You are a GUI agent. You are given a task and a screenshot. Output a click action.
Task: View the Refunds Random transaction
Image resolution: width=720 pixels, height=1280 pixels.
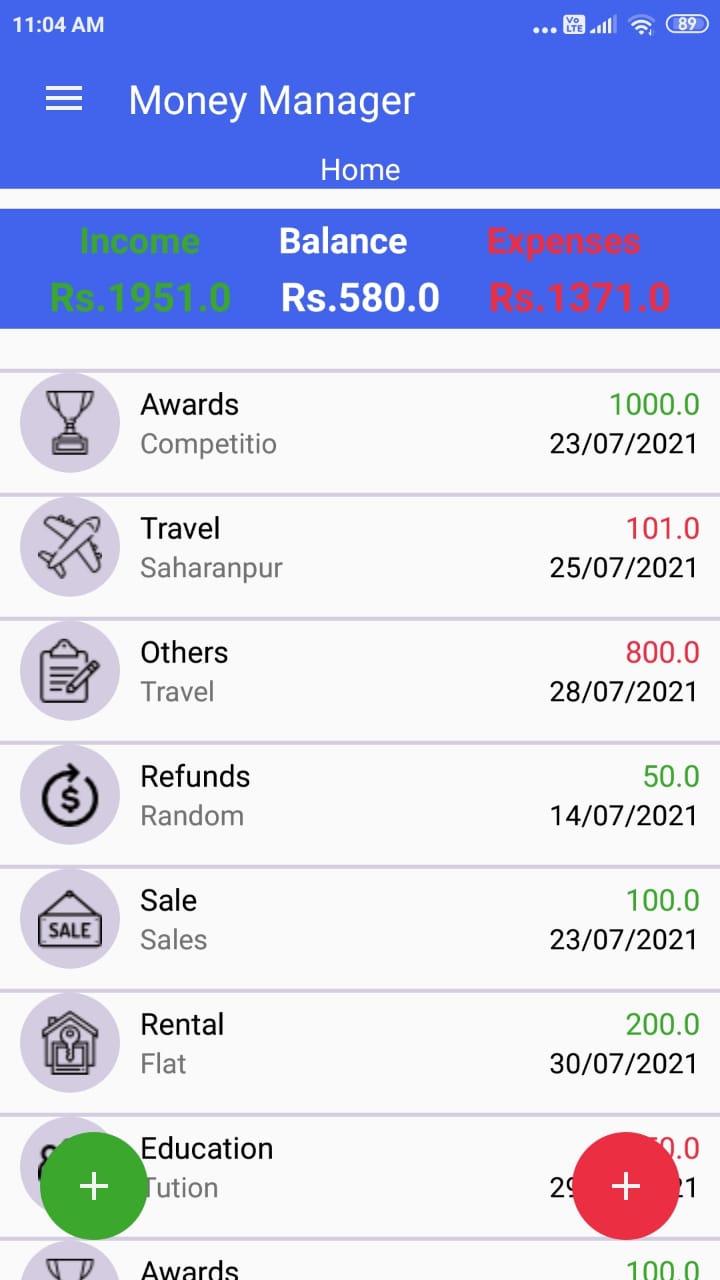coord(360,805)
